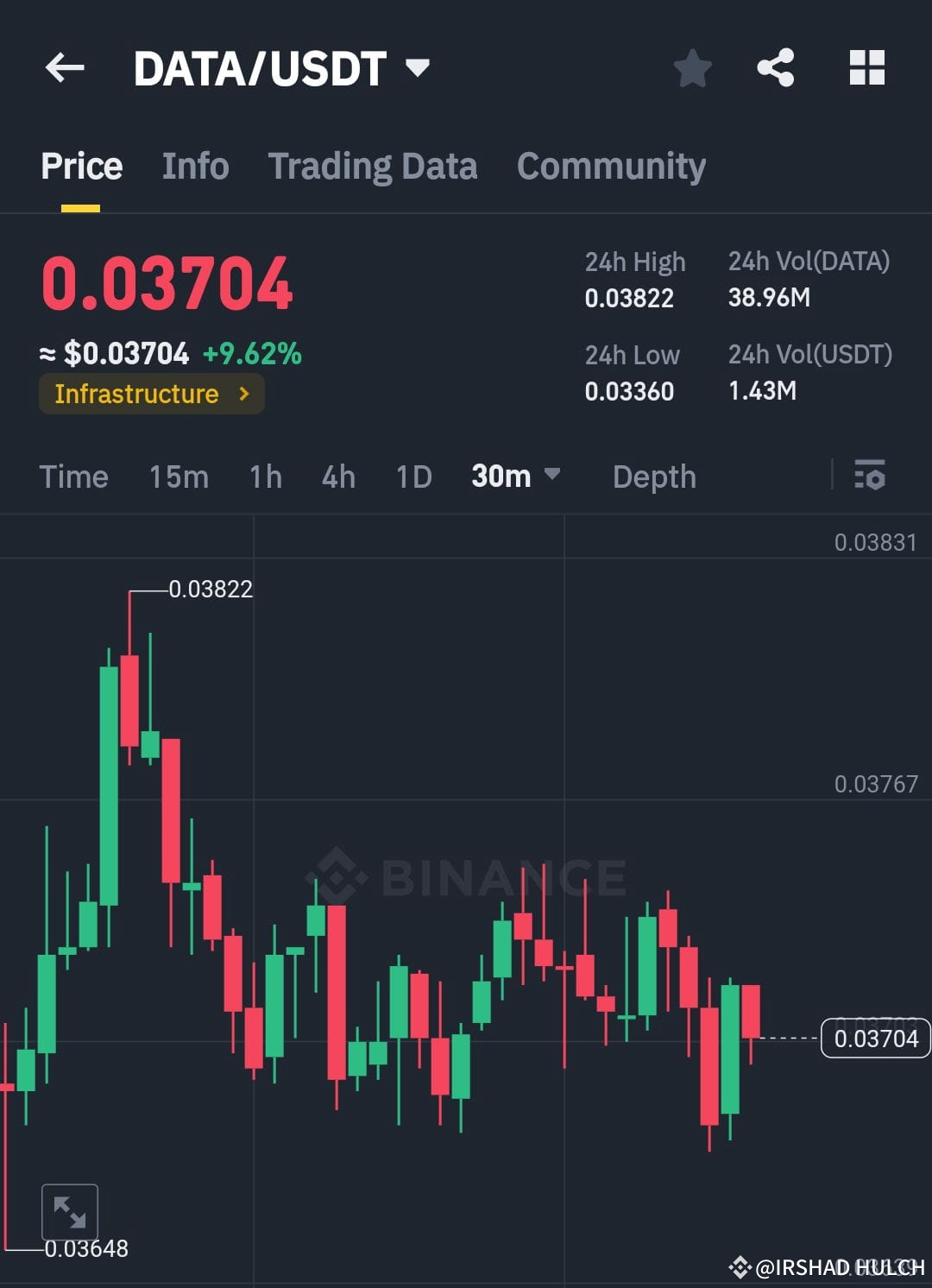Select the current price label 0.03704
Image resolution: width=932 pixels, height=1288 pixels.
tap(875, 1039)
